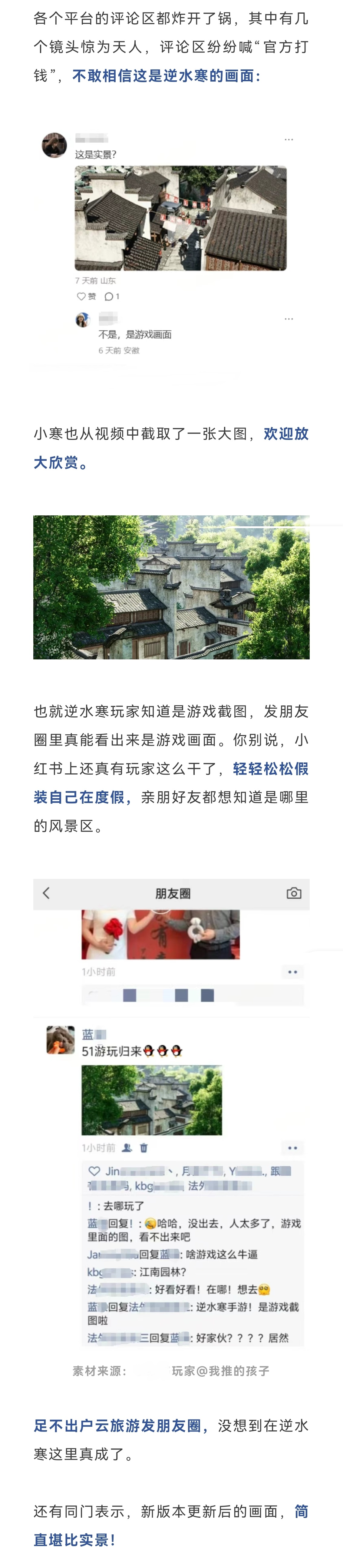The image size is (343, 1568).
Task: Enlarge the big village screenshot image
Action: click(171, 587)
